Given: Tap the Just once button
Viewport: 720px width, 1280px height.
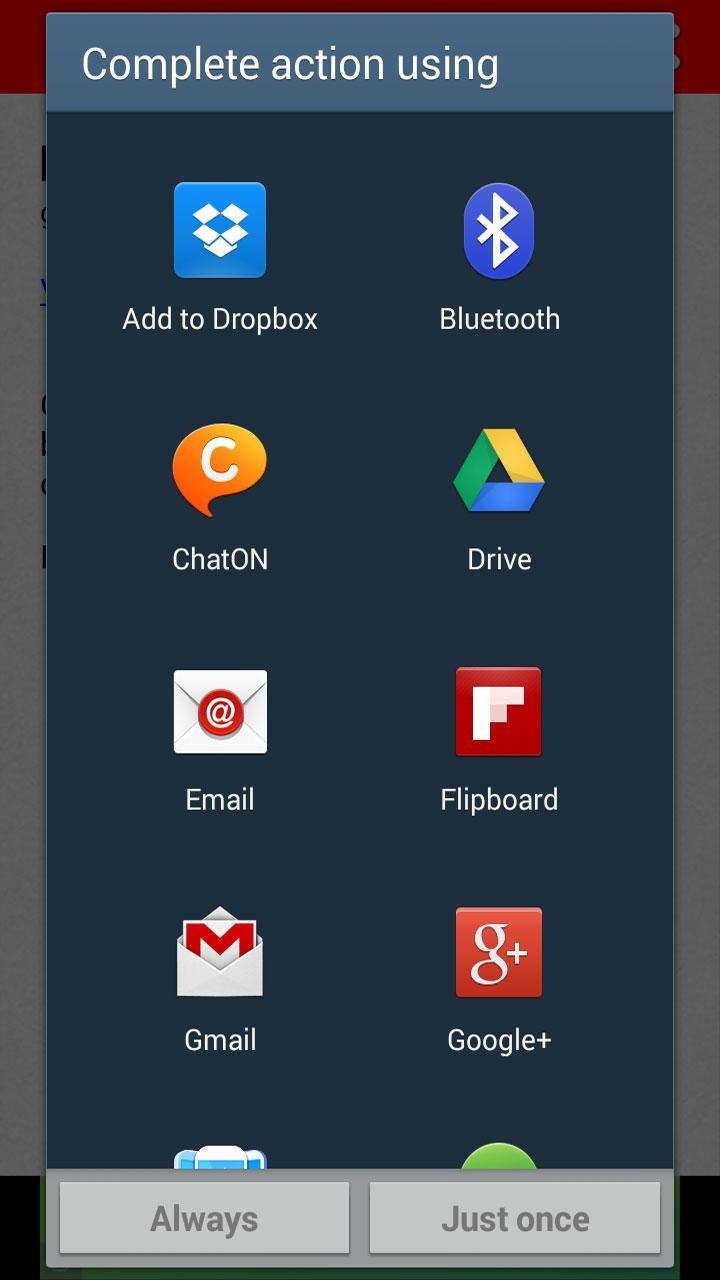Looking at the screenshot, I should (515, 1218).
